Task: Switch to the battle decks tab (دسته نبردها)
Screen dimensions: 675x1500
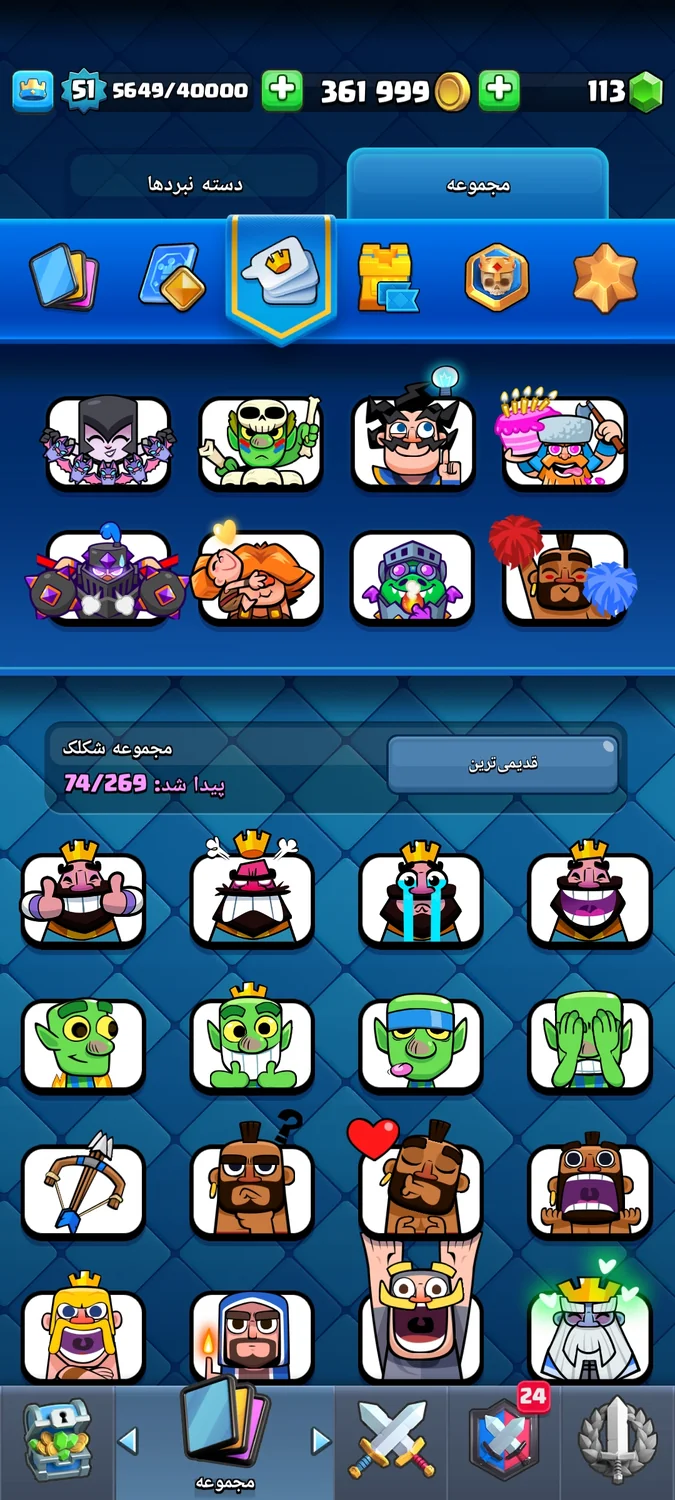Action: point(195,184)
